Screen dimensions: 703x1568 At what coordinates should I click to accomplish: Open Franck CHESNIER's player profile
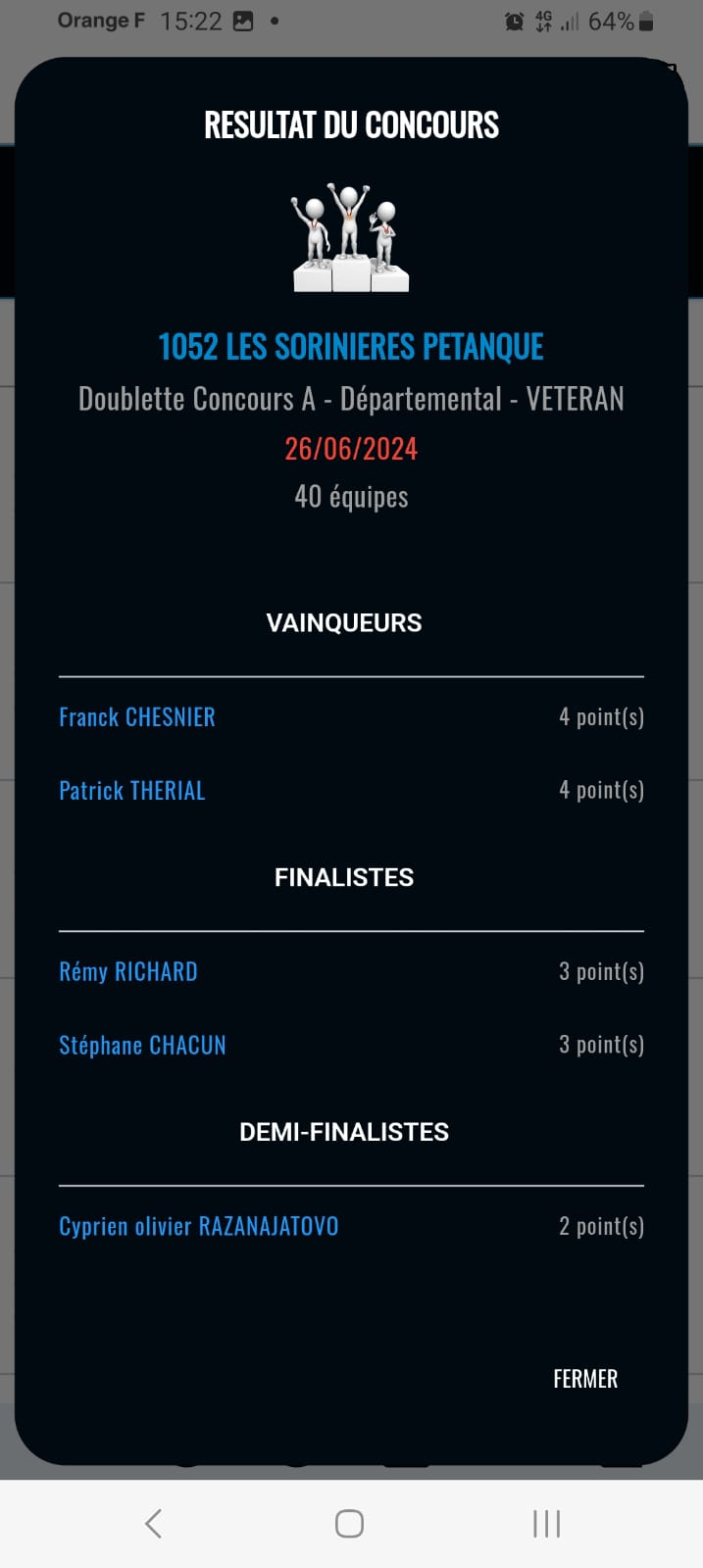pos(137,717)
